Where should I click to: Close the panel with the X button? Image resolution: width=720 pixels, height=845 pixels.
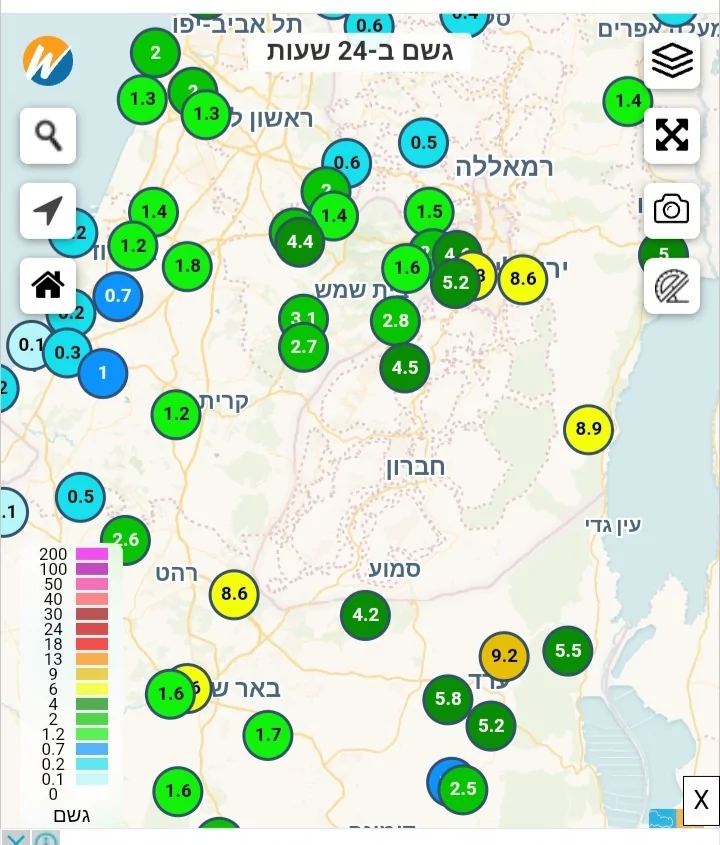click(x=701, y=799)
